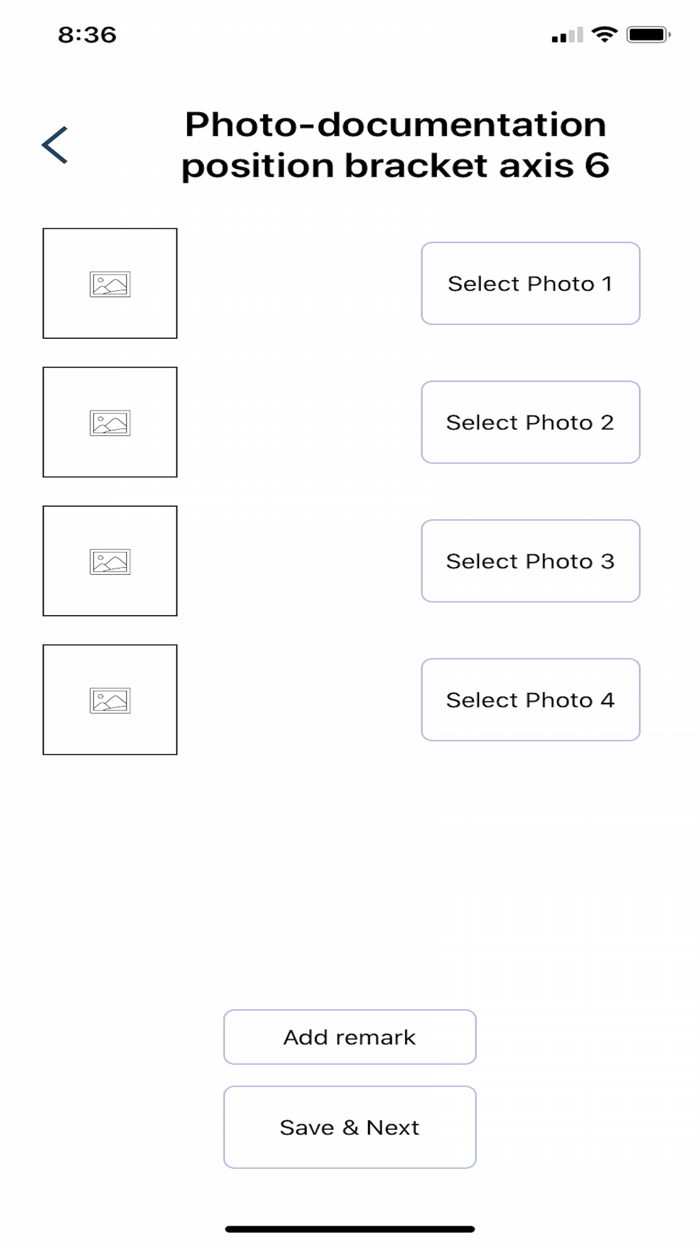Tap the empty thumbnail beside Select Photo 1
The width and height of the screenshot is (700, 1244).
click(110, 283)
